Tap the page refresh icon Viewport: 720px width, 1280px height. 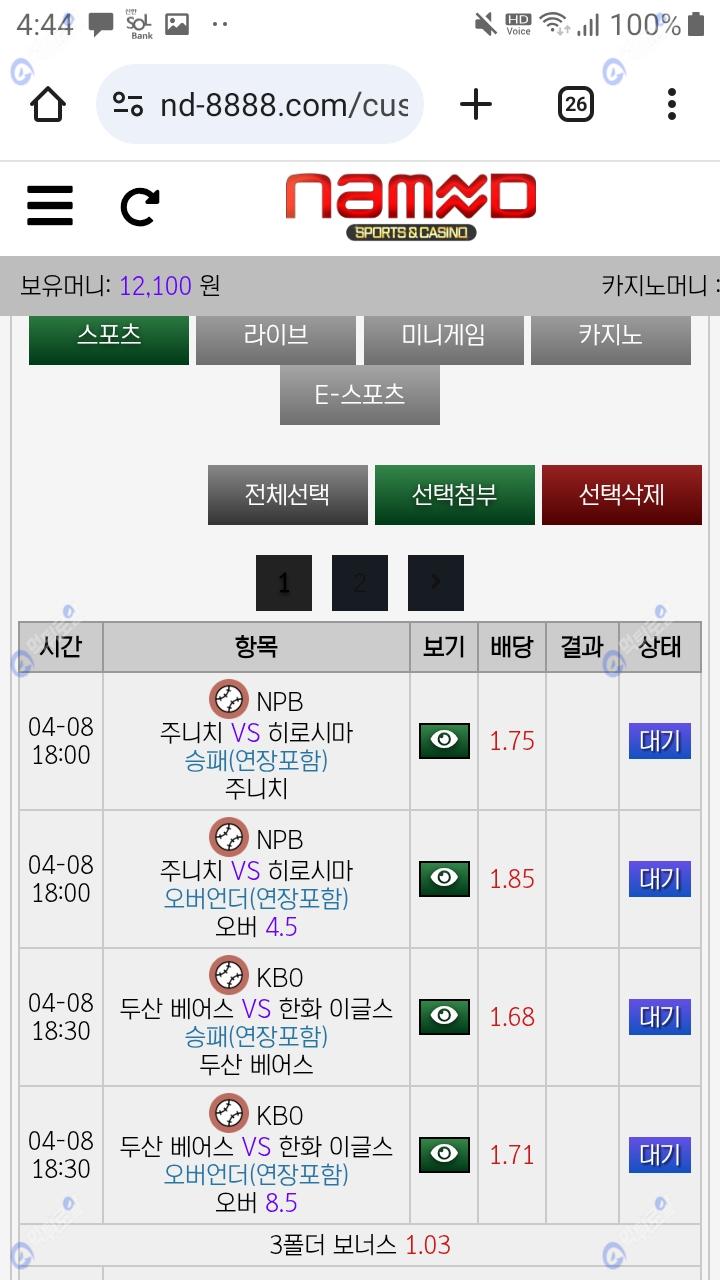pos(139,206)
